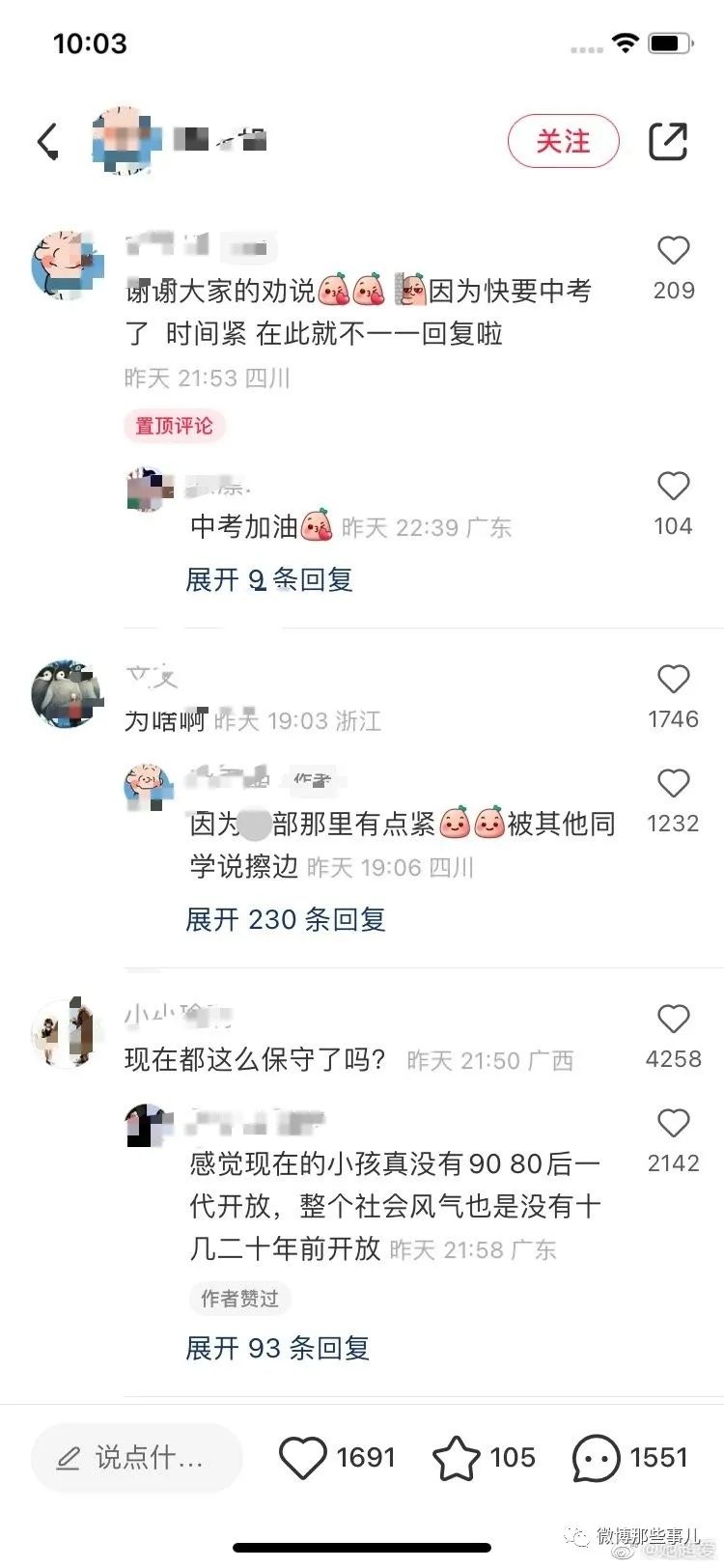Image resolution: width=724 pixels, height=1568 pixels.
Task: Expand the 展开 93 条回复 replies
Action: tap(278, 1348)
